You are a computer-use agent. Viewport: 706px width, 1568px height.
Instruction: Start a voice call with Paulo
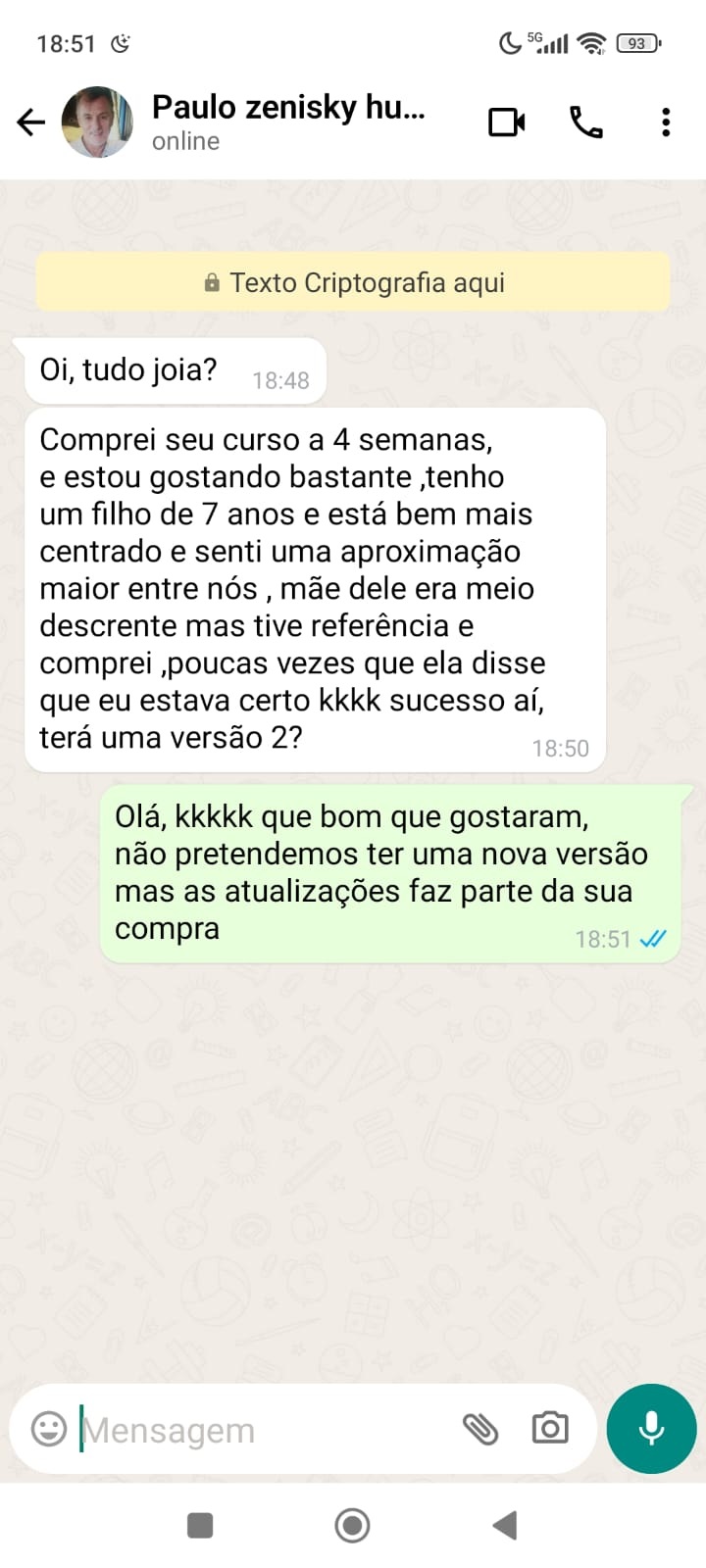click(x=586, y=122)
